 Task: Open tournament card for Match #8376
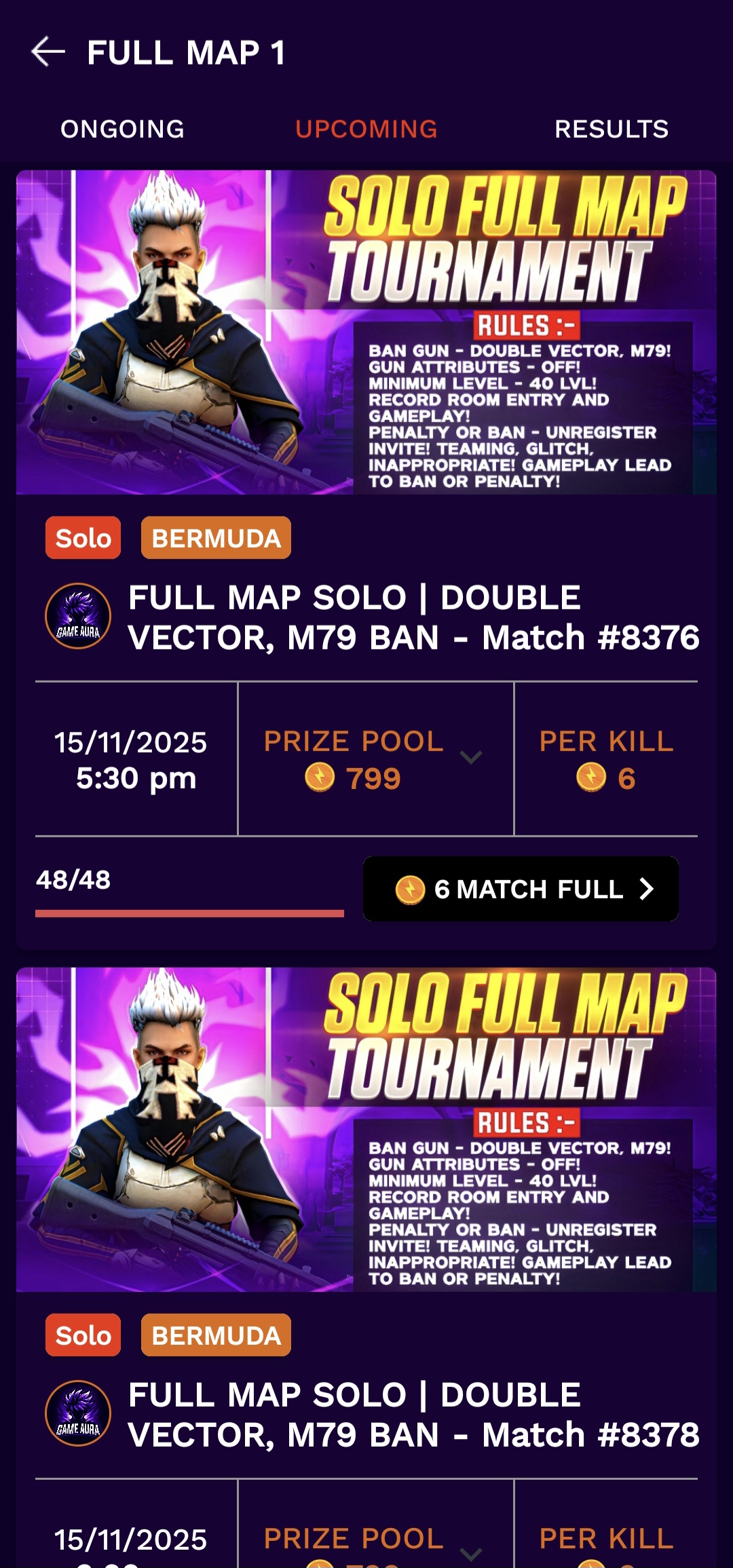[413, 617]
